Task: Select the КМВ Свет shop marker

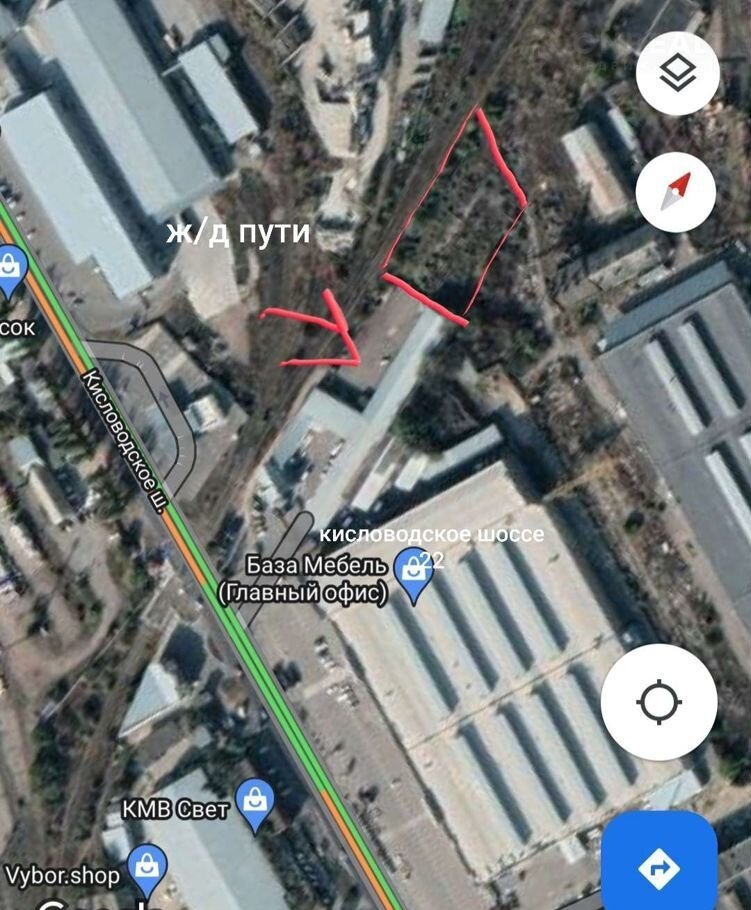Action: [x=257, y=802]
